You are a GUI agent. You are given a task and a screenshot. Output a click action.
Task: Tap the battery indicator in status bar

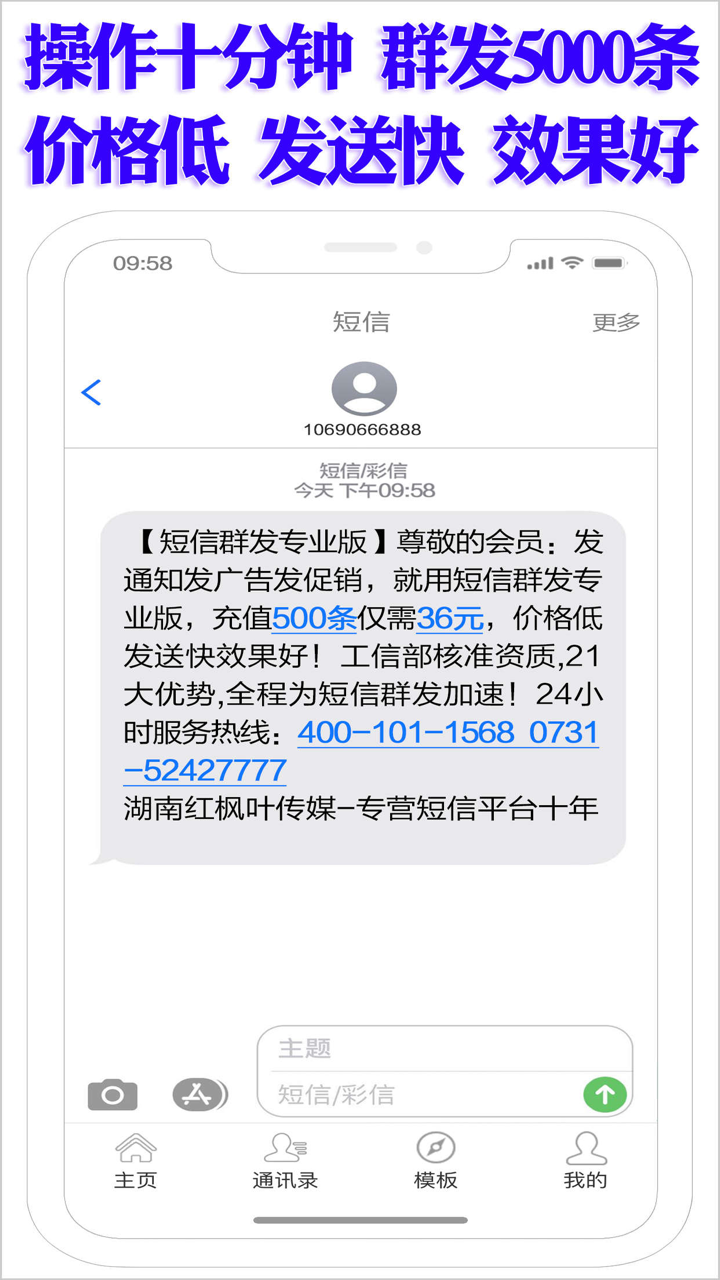608,262
